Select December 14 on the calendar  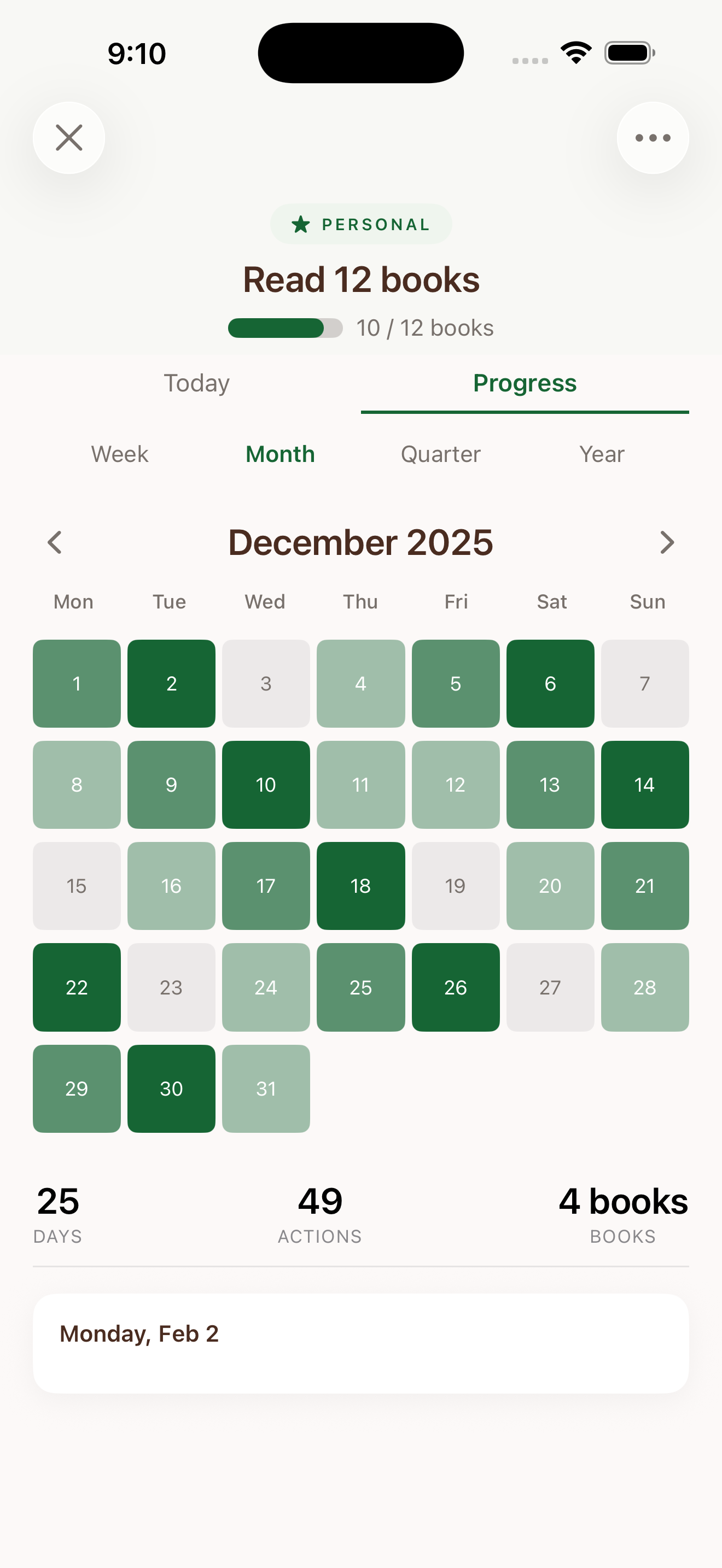(x=645, y=785)
